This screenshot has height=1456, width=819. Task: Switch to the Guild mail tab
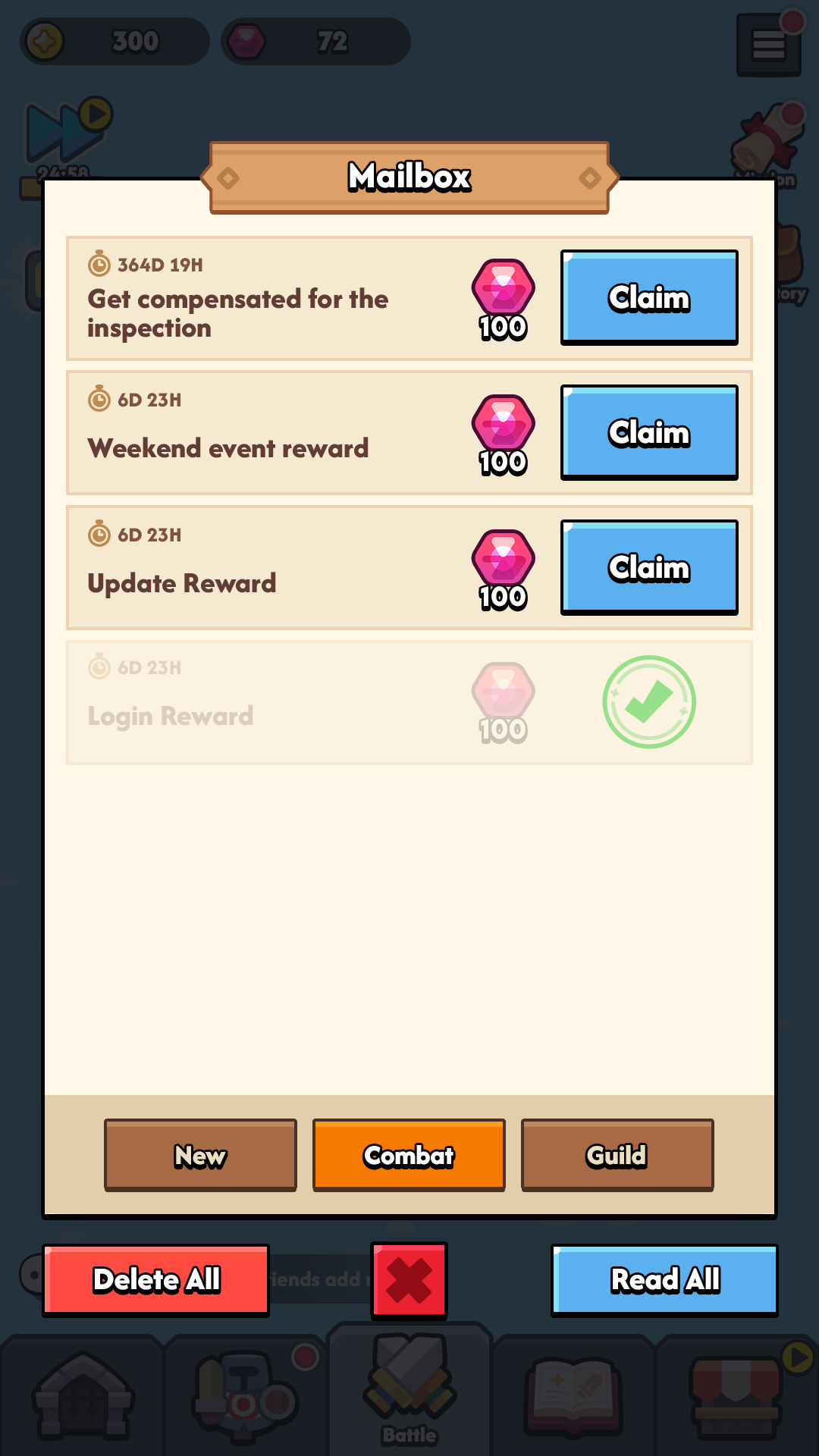(617, 1155)
